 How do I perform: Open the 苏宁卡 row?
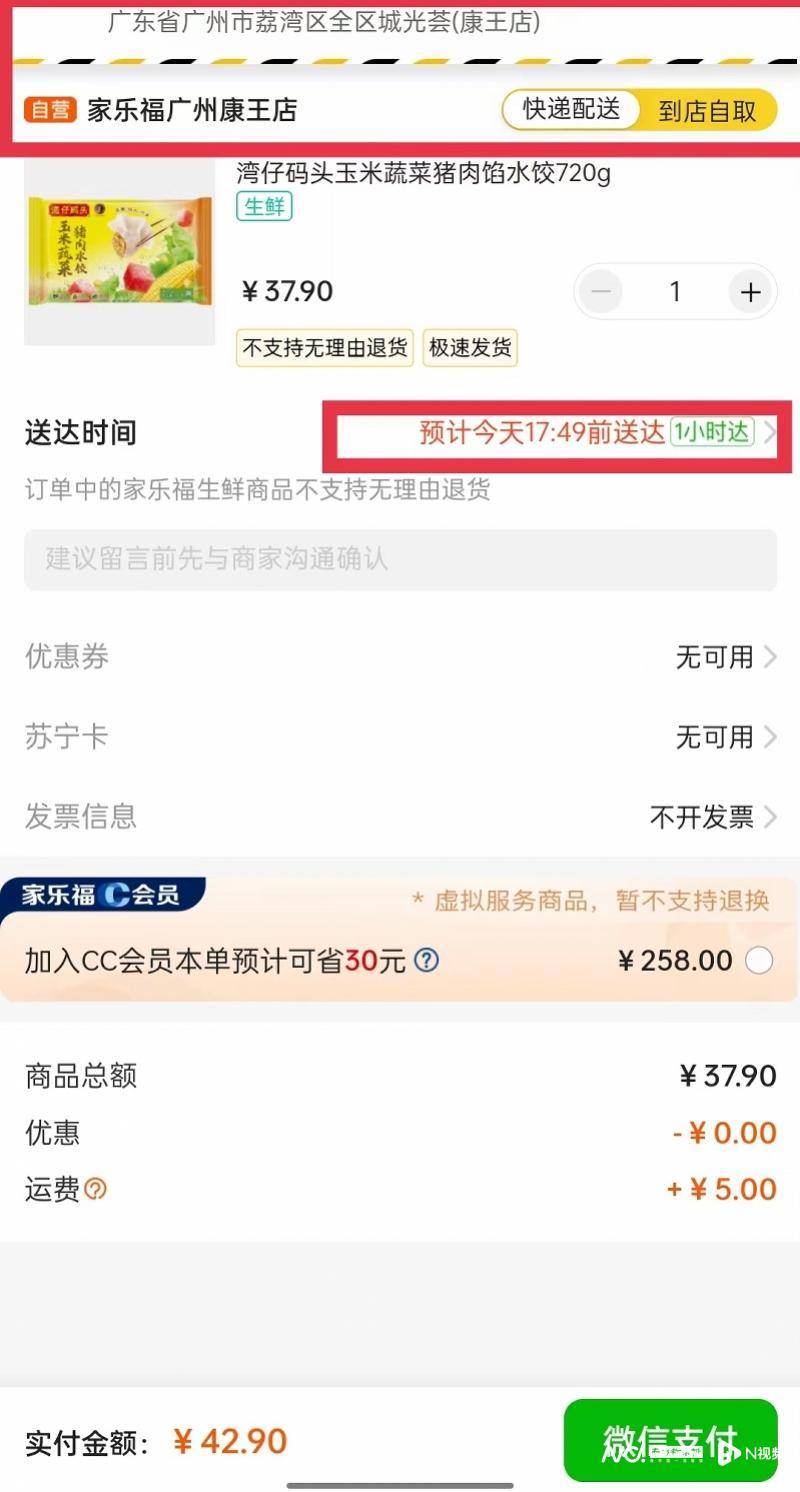point(400,737)
